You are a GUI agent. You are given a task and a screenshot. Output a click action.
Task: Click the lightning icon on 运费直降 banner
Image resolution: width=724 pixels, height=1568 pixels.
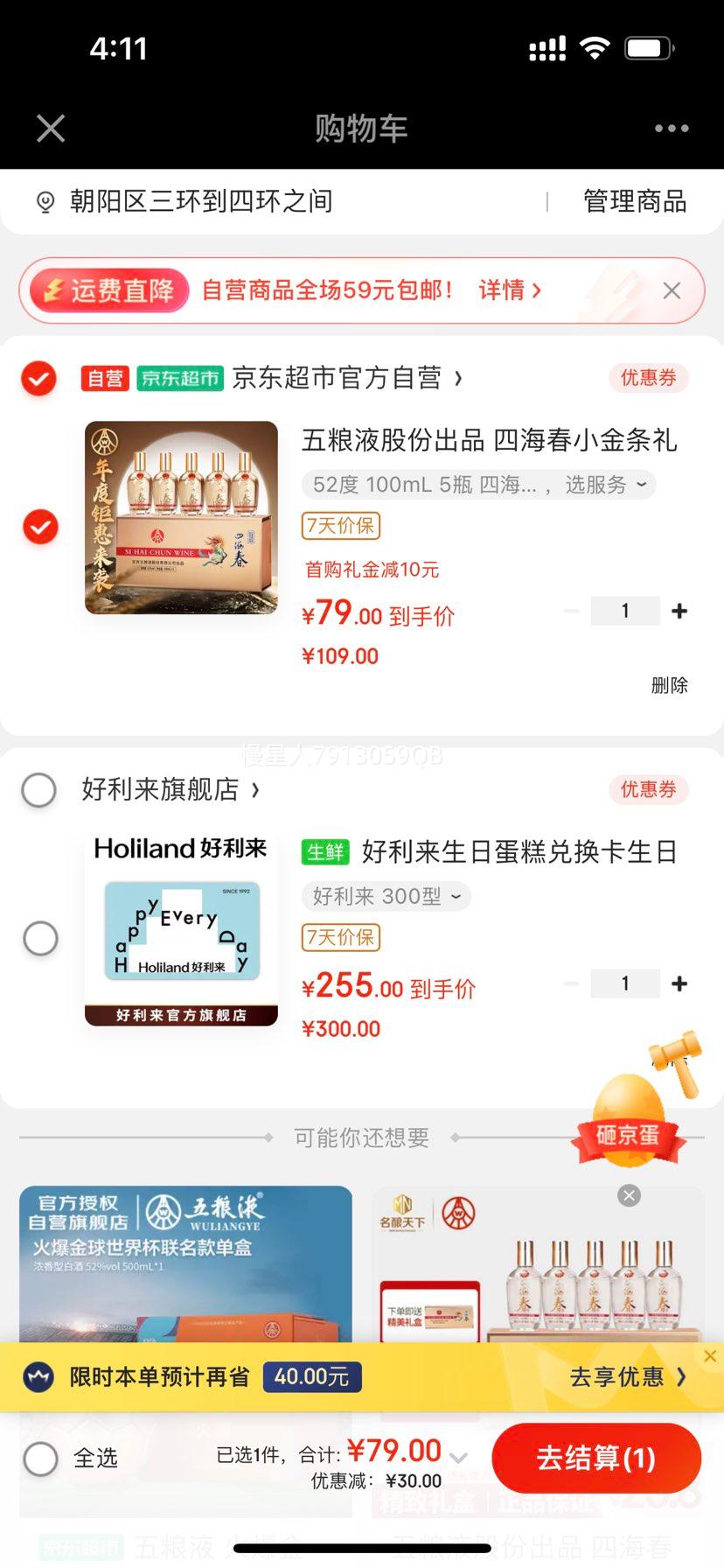[54, 290]
